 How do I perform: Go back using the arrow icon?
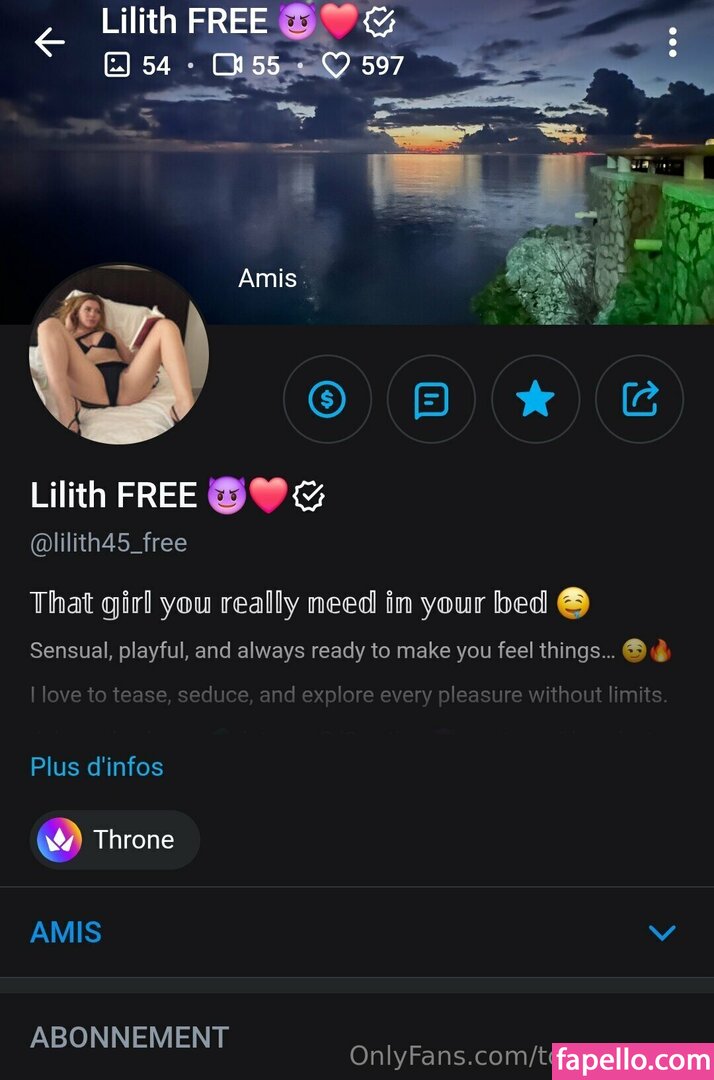[49, 42]
